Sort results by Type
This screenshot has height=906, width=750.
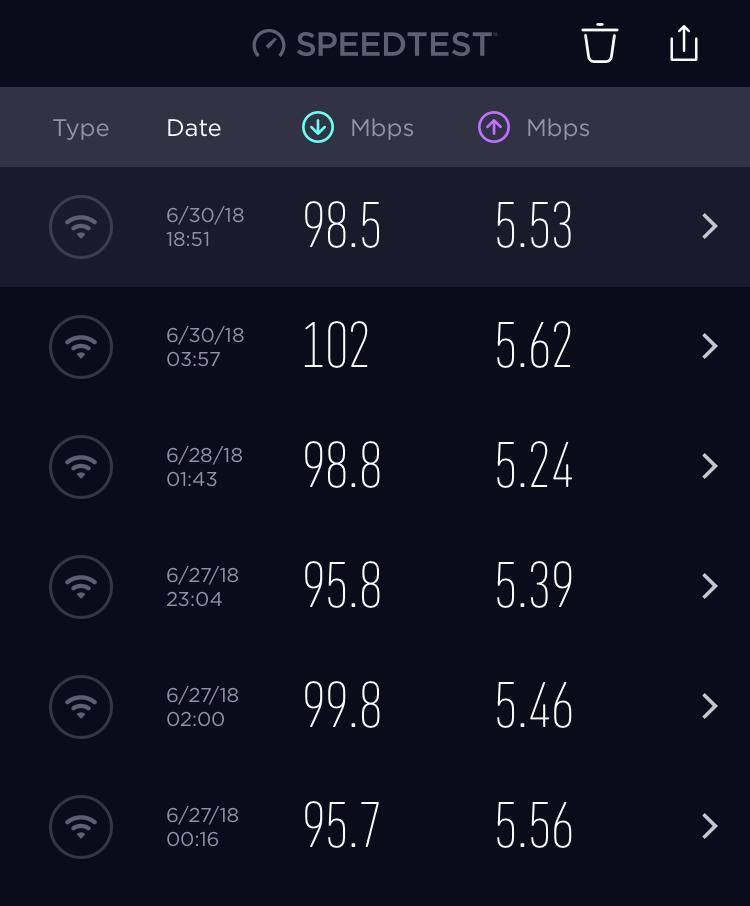pyautogui.click(x=81, y=128)
